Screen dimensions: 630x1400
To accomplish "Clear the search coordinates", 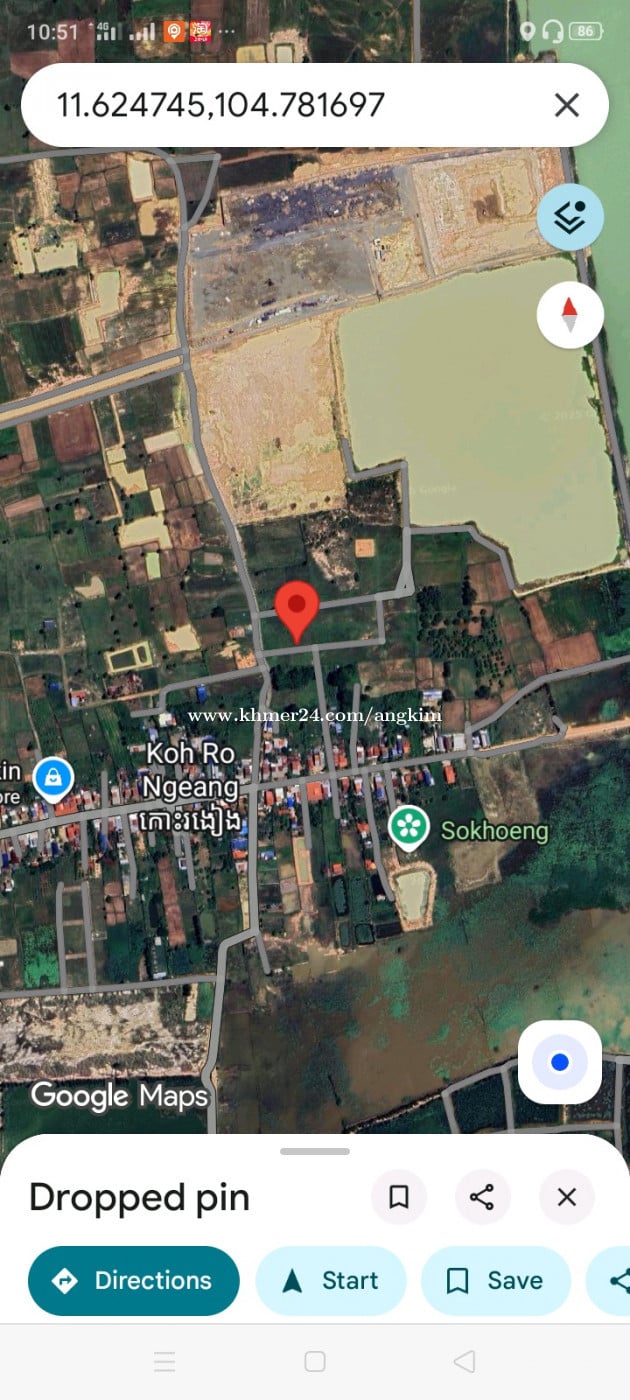I will pyautogui.click(x=567, y=105).
